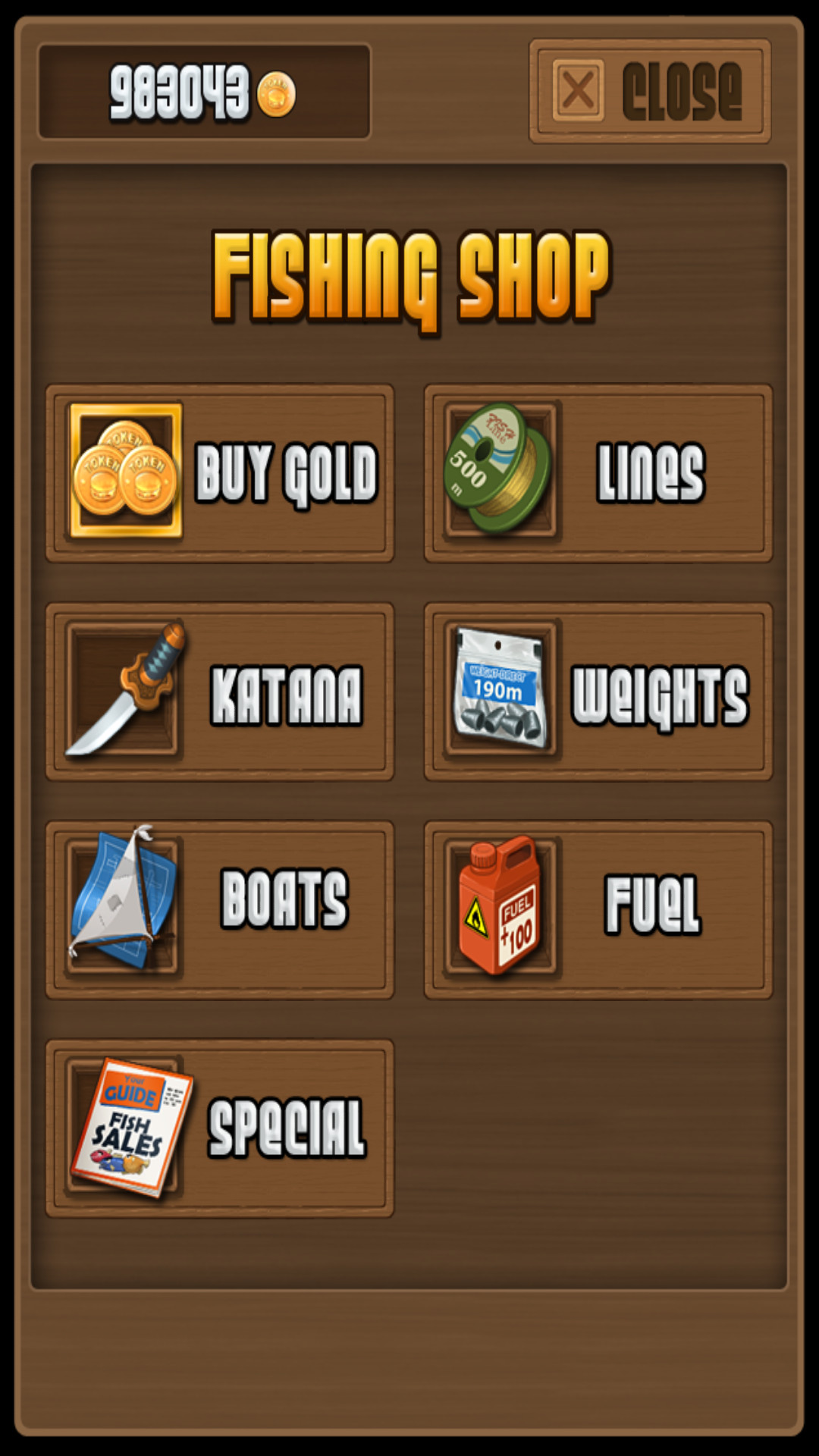Open the Buy Gold section
The image size is (819, 1456).
point(220,473)
